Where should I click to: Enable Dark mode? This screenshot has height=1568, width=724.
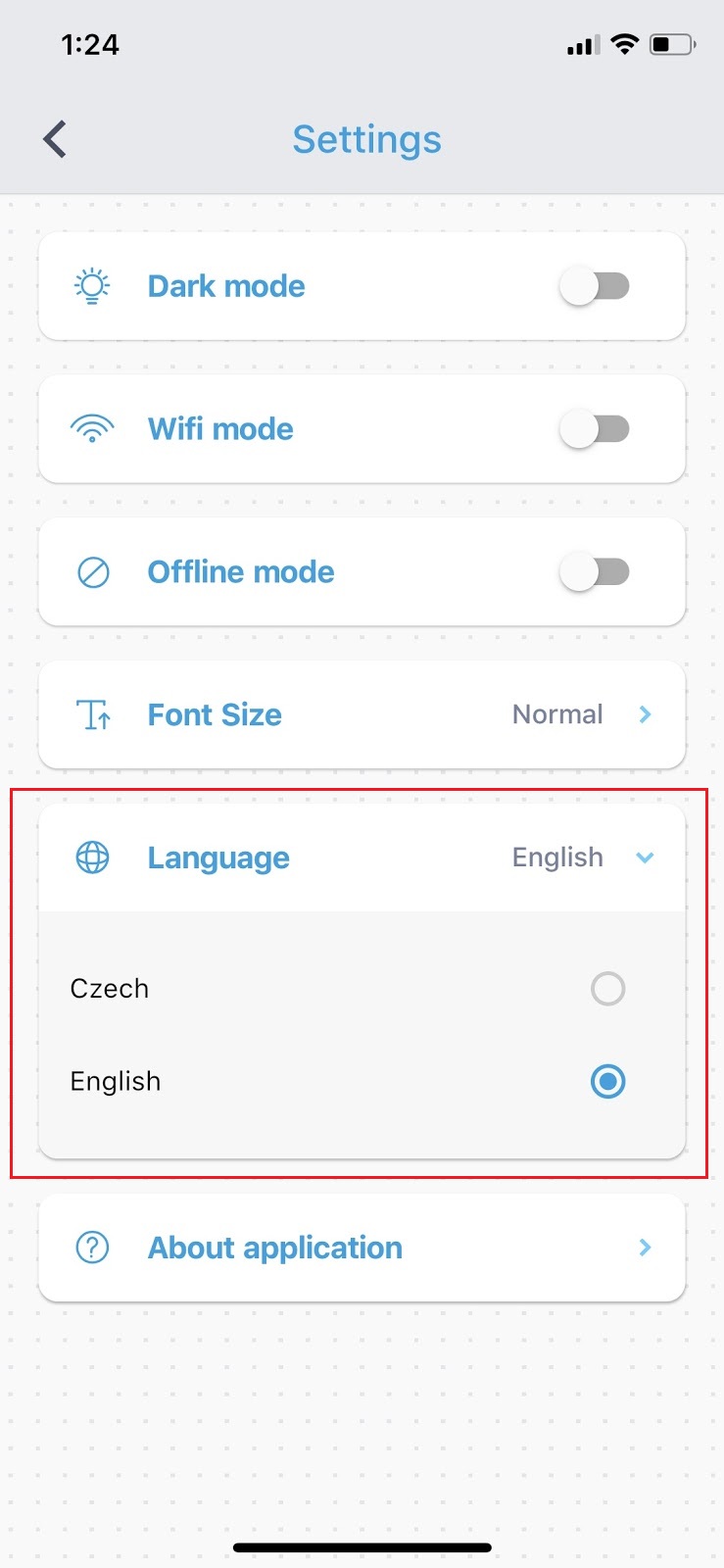(595, 286)
